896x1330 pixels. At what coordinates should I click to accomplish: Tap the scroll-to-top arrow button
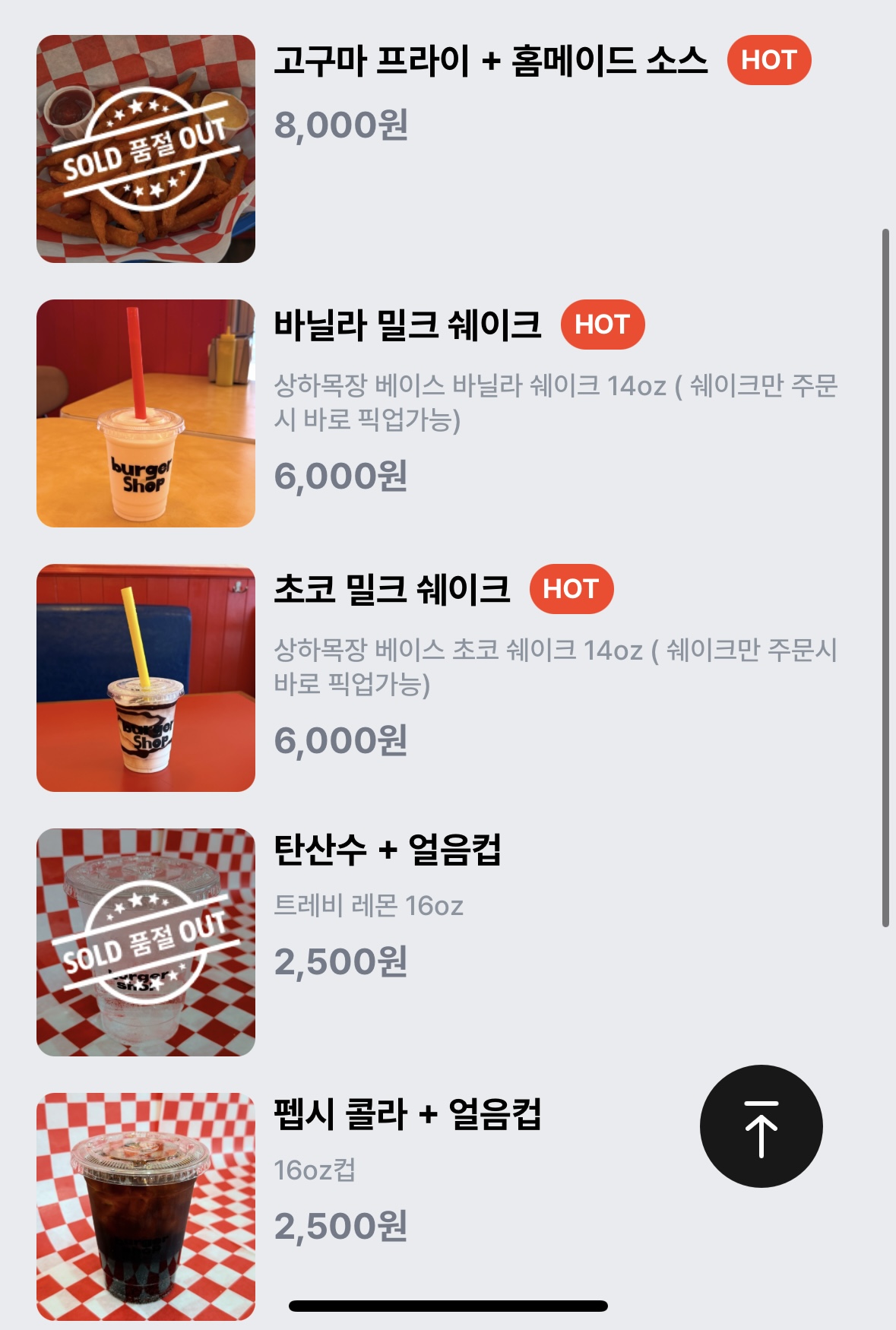click(761, 1126)
